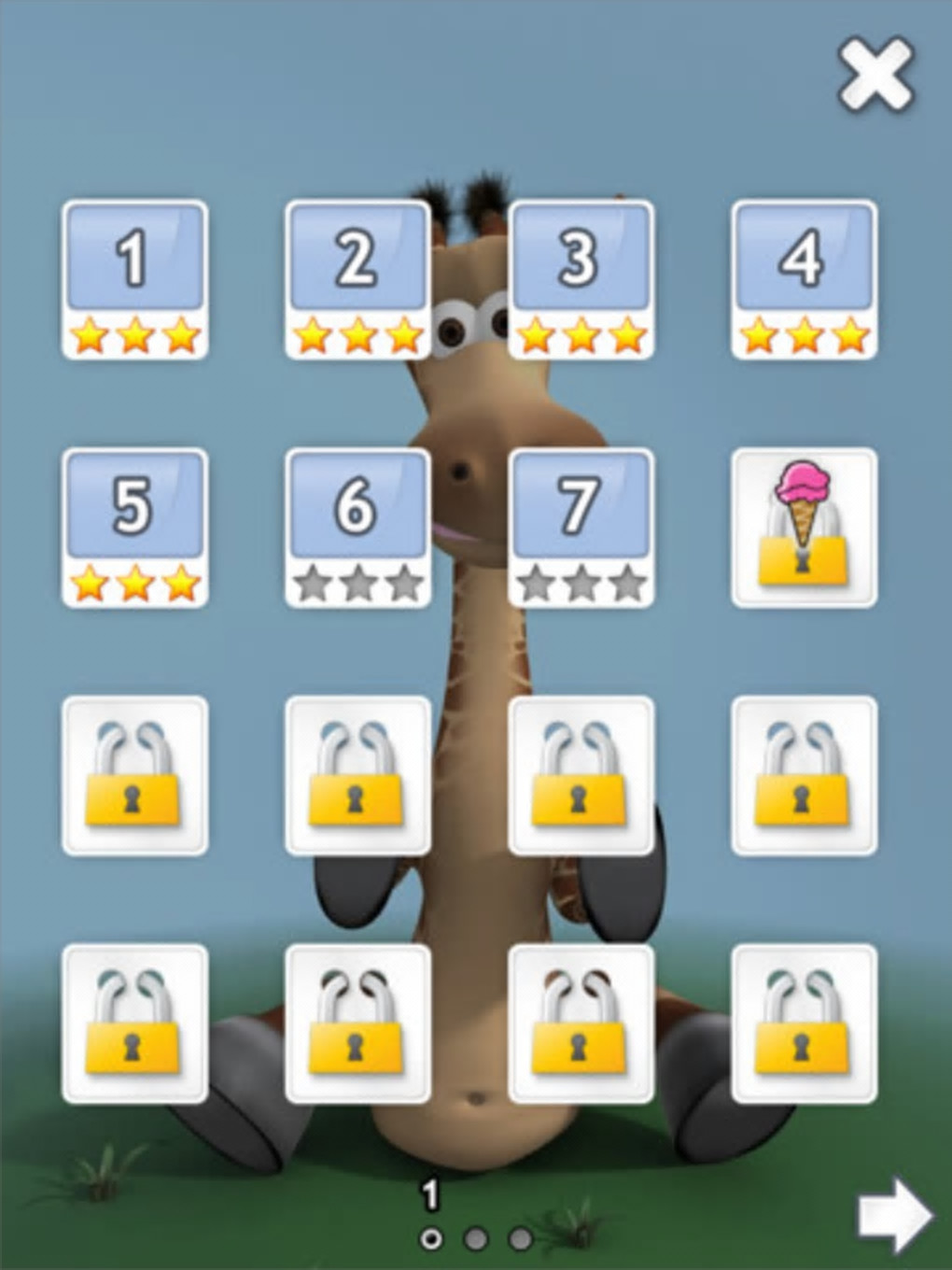
Task: Open level 1
Action: tap(134, 278)
